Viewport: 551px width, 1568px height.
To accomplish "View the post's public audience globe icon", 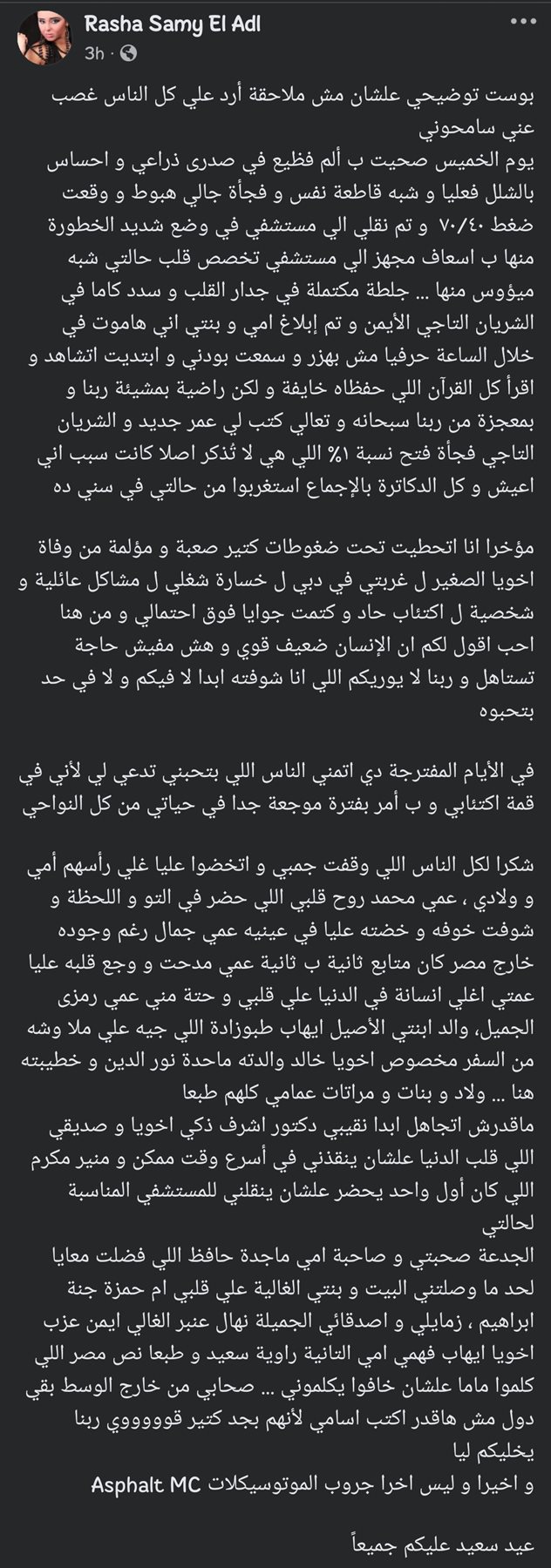I will [x=128, y=54].
